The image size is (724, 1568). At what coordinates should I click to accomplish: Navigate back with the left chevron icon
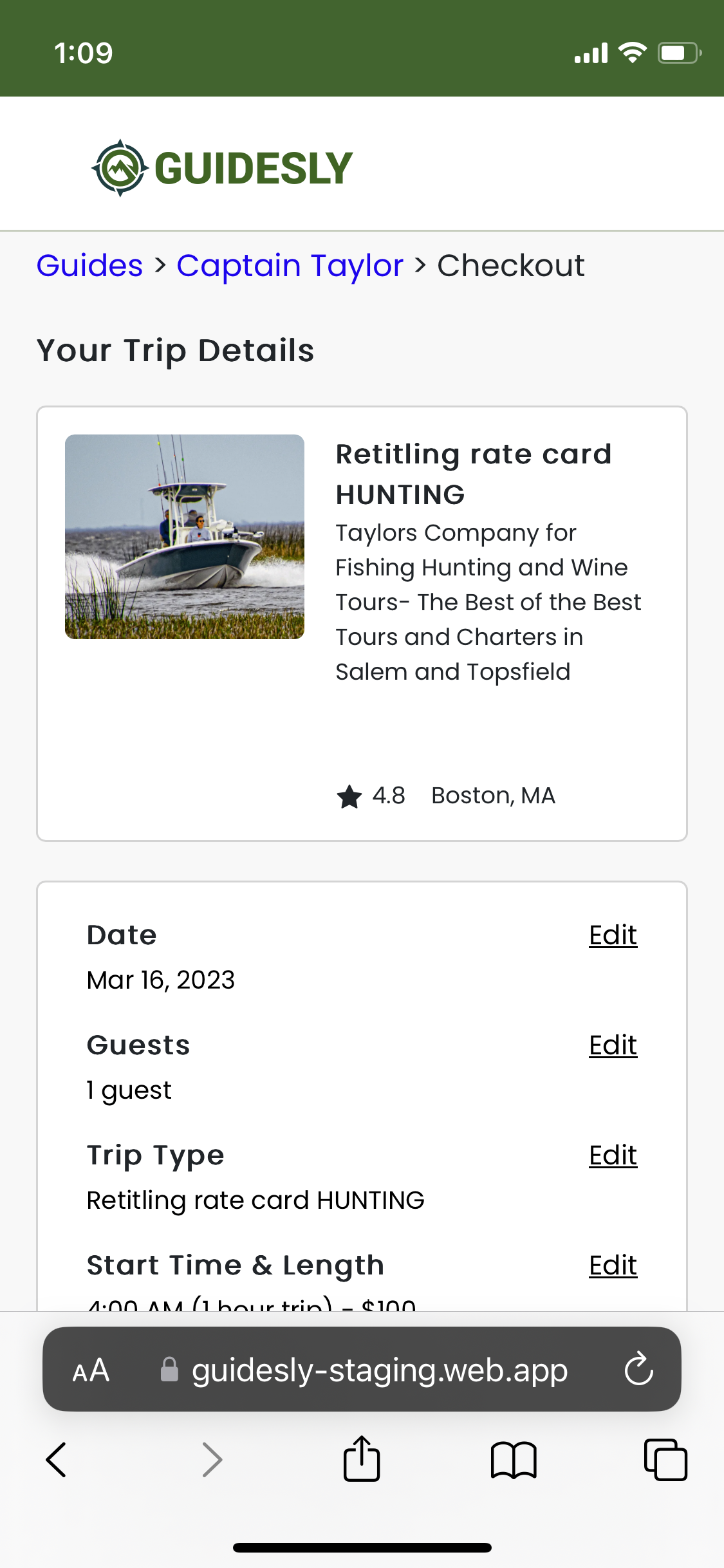[56, 1459]
